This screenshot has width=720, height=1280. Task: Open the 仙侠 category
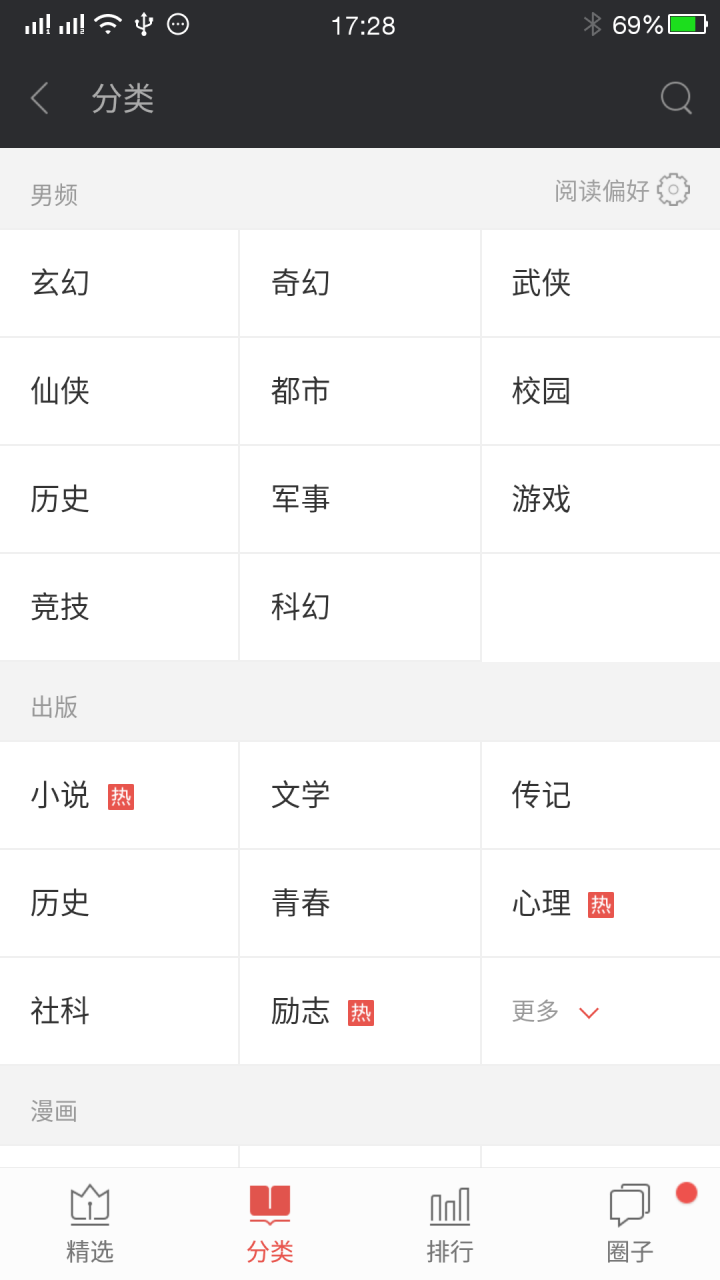(119, 391)
